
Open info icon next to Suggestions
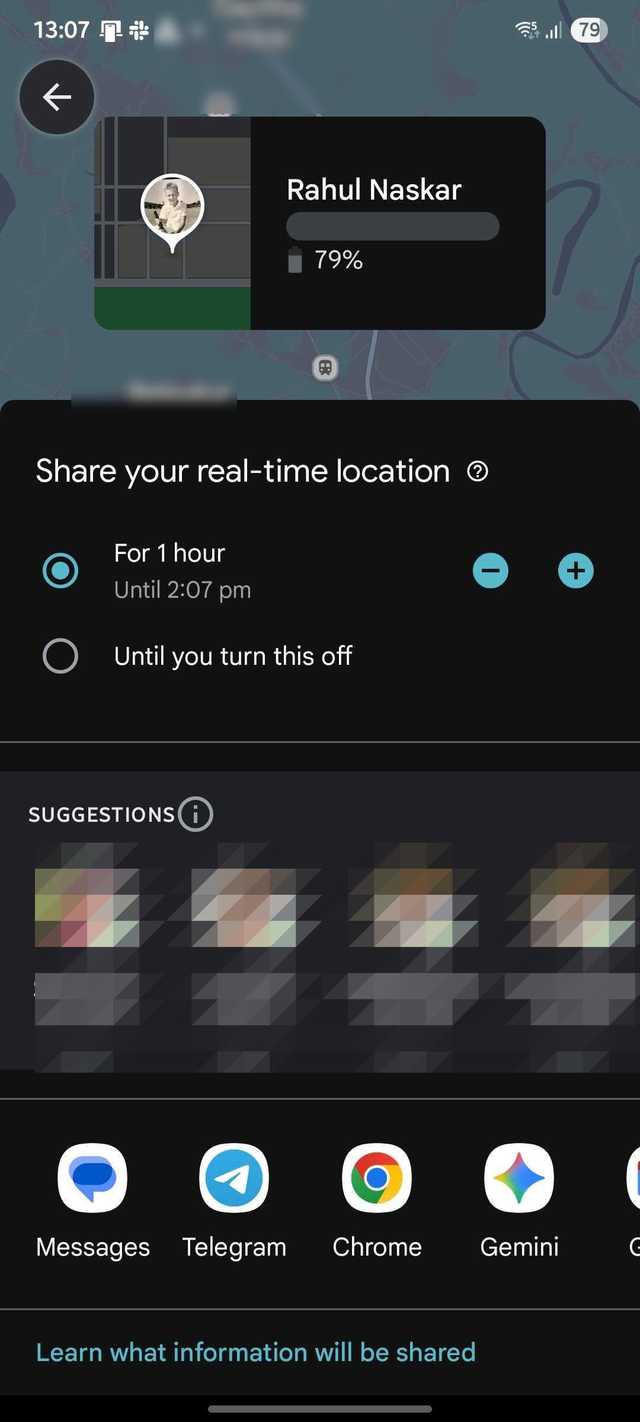pos(196,814)
